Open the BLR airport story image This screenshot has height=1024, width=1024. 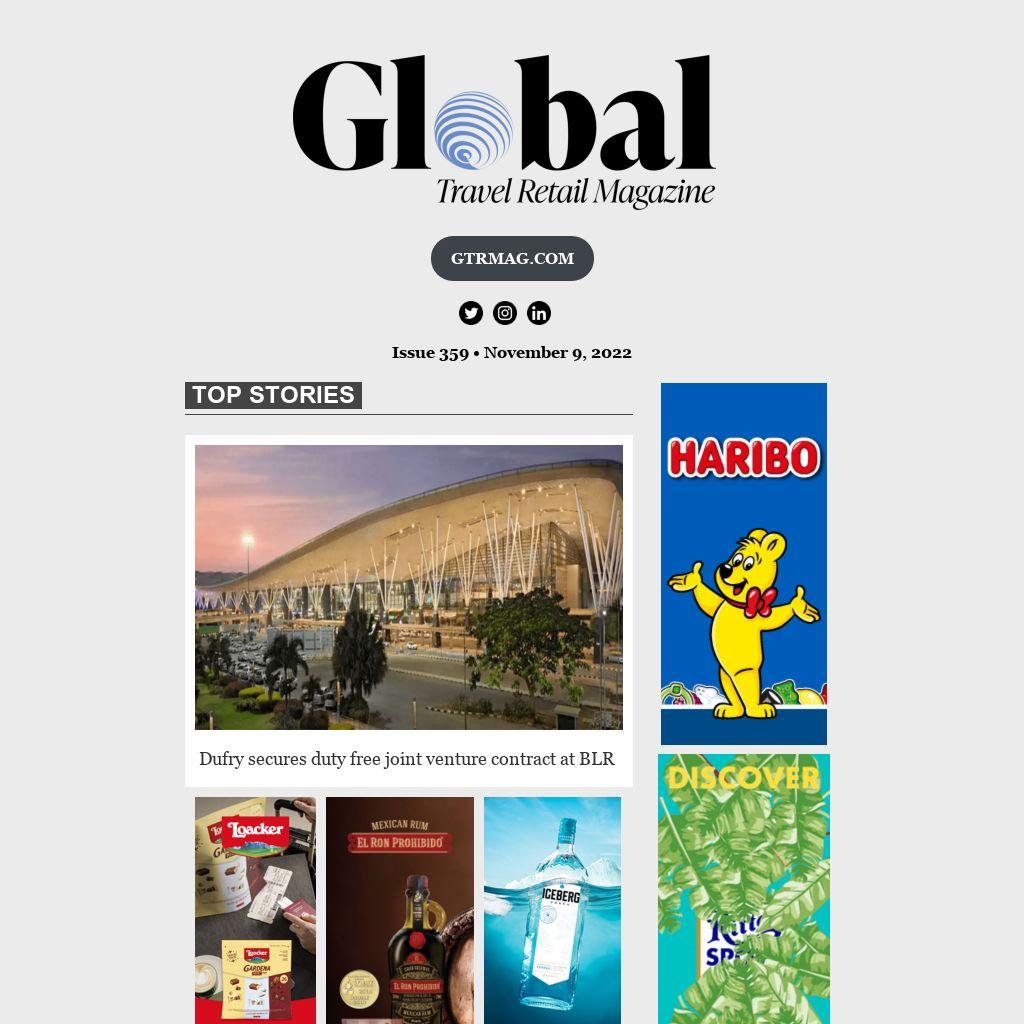coord(408,587)
